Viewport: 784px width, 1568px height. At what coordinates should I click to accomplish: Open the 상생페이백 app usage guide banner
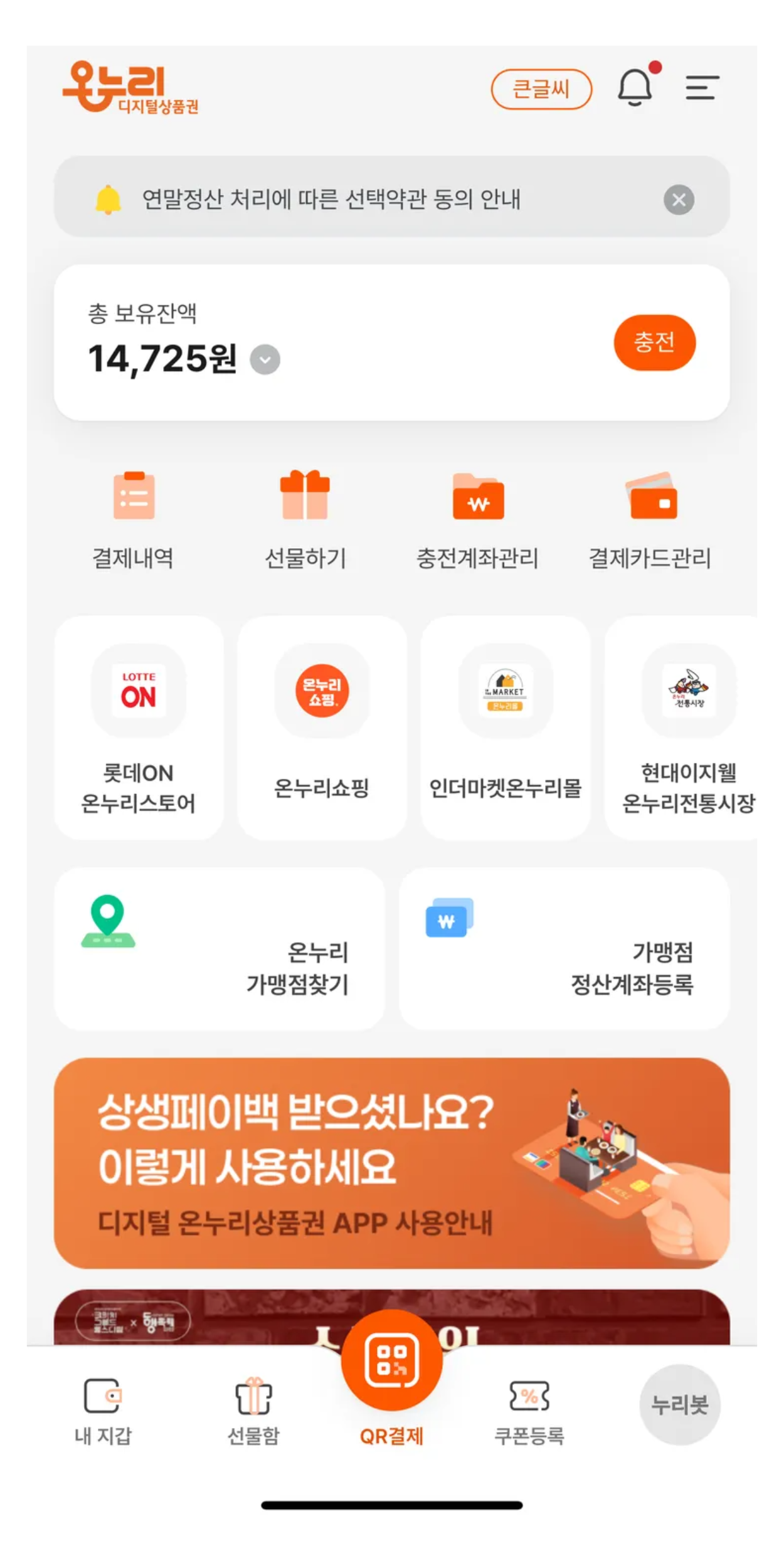point(392,1163)
